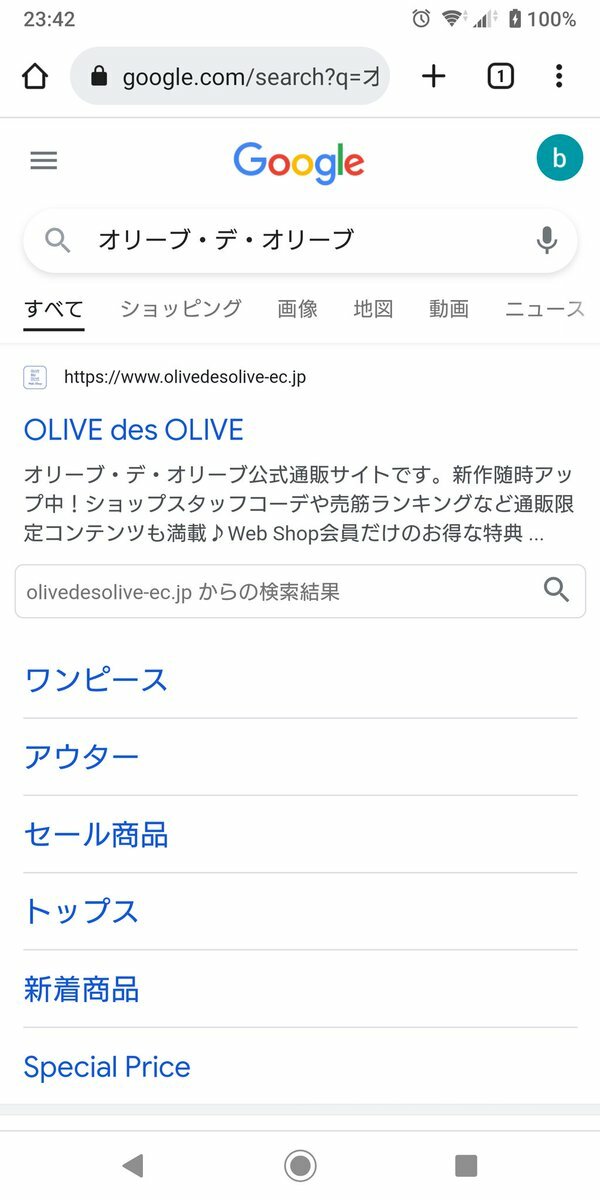
Task: Open a new browser tab
Action: 433,76
